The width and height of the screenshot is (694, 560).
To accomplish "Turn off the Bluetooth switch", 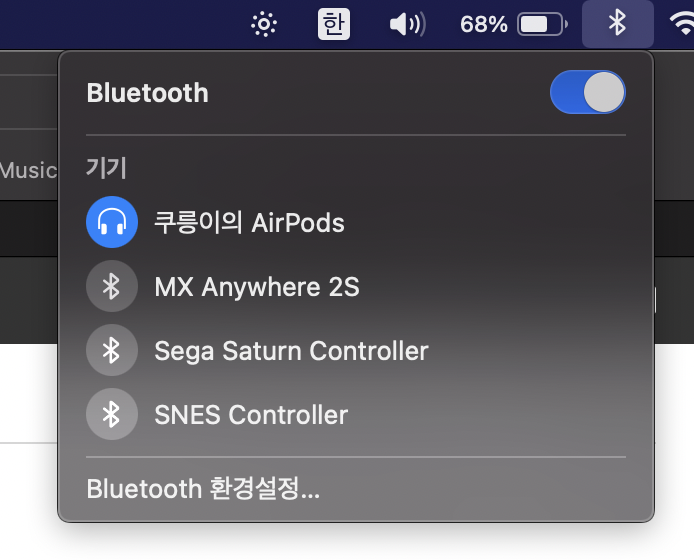I will point(587,93).
